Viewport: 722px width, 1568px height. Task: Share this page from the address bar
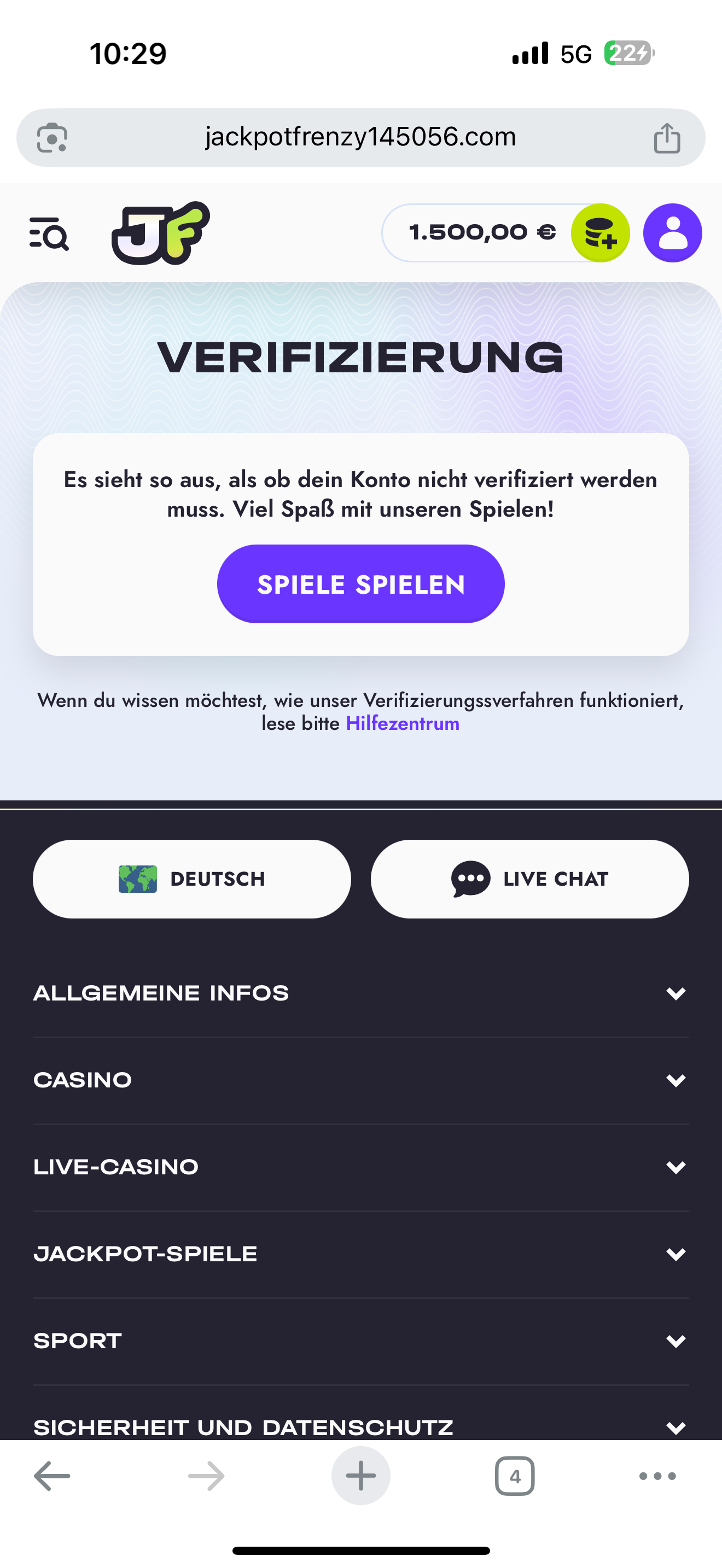pos(667,138)
